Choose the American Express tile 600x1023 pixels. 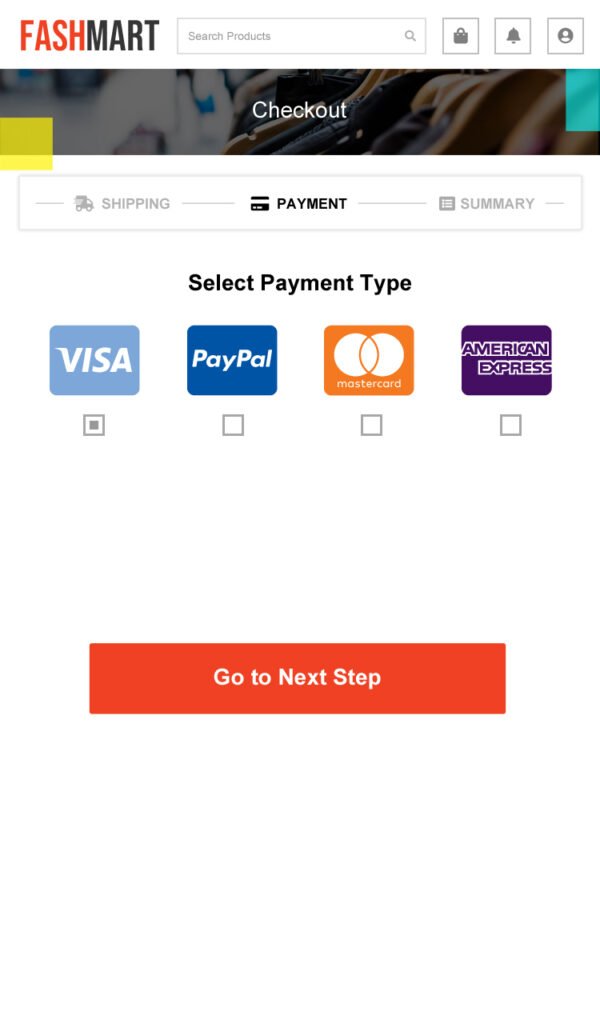(x=506, y=360)
